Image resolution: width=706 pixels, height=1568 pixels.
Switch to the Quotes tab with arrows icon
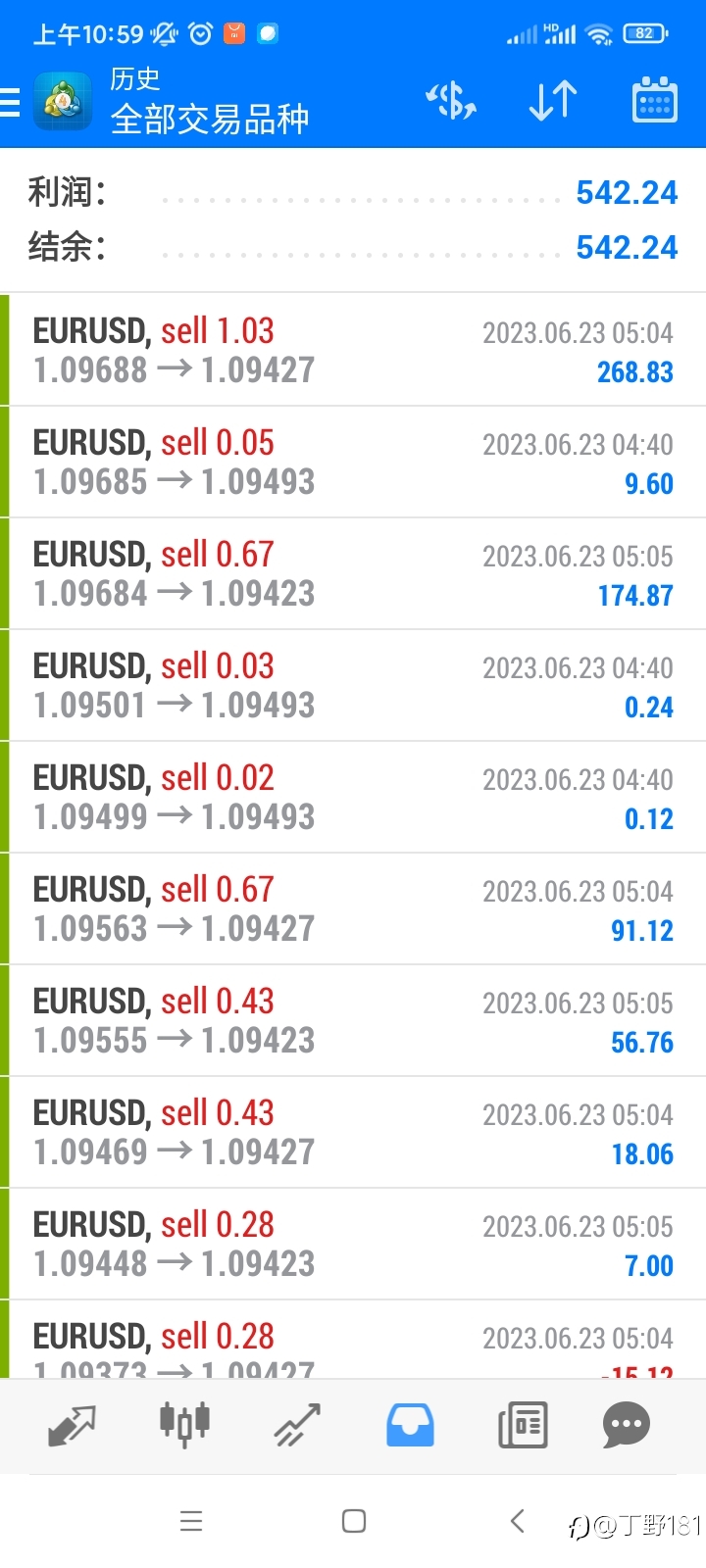72,1425
